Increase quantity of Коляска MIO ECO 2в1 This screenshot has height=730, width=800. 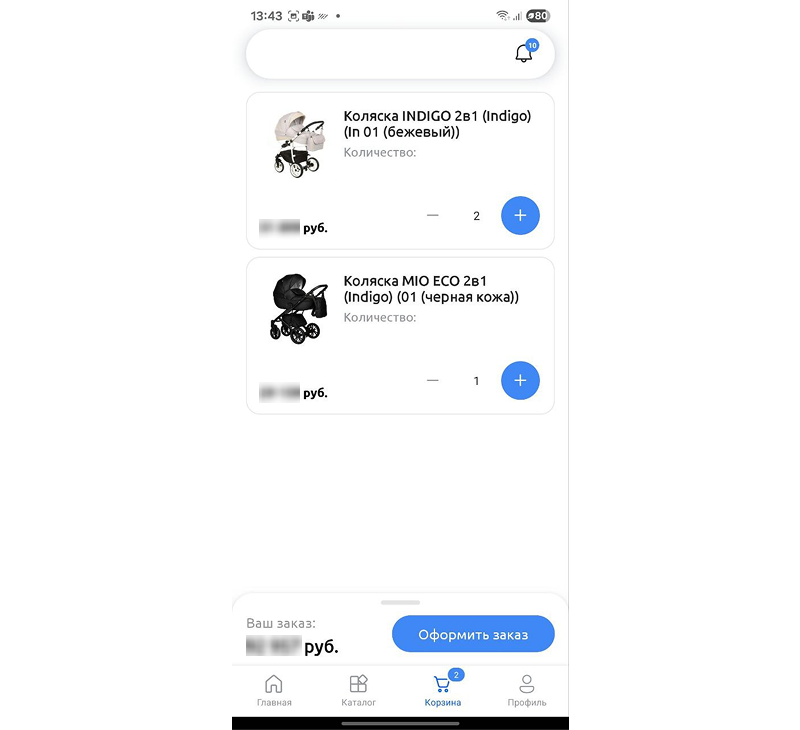click(520, 381)
